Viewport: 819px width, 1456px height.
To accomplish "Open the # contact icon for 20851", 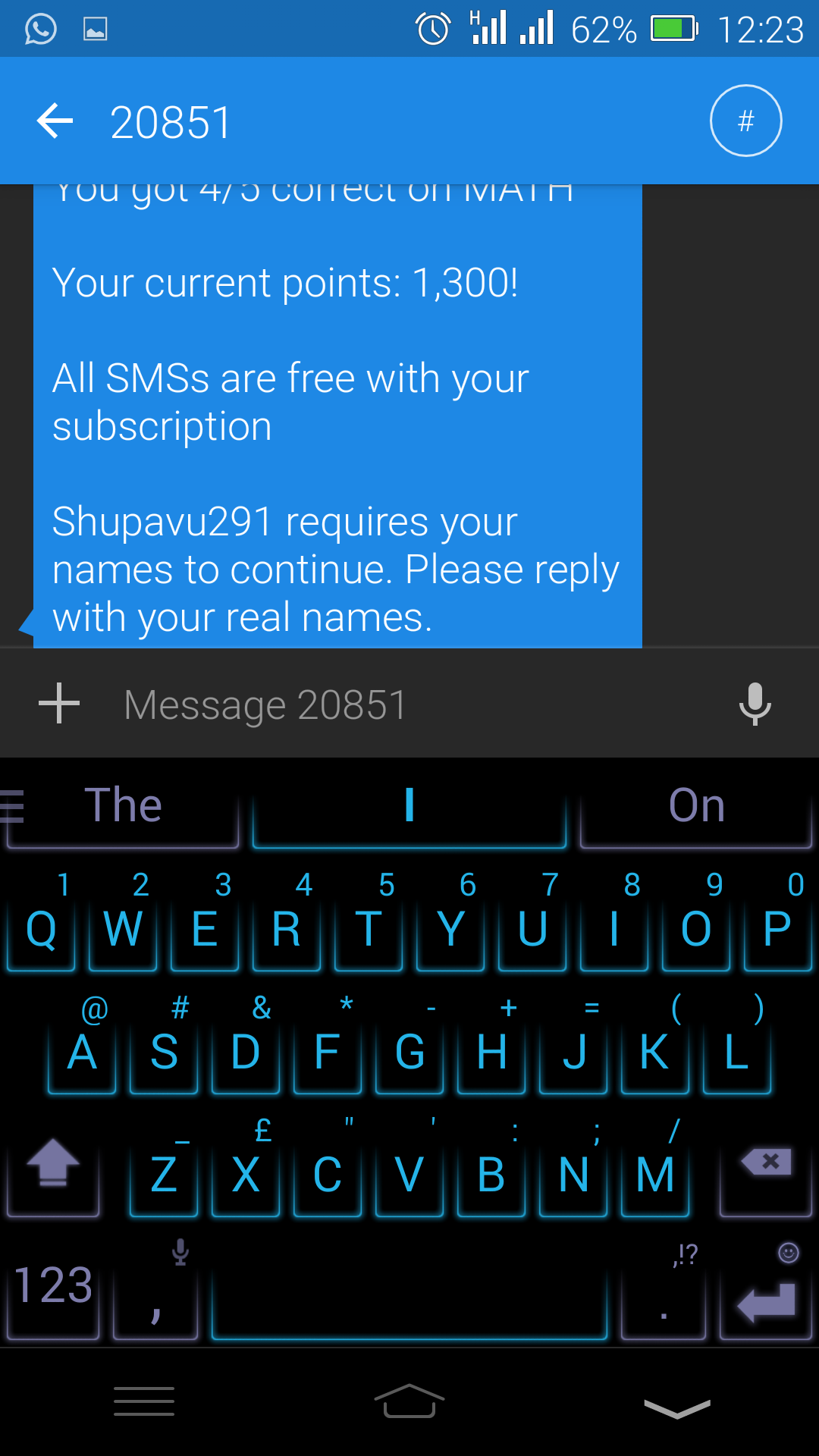I will (745, 121).
